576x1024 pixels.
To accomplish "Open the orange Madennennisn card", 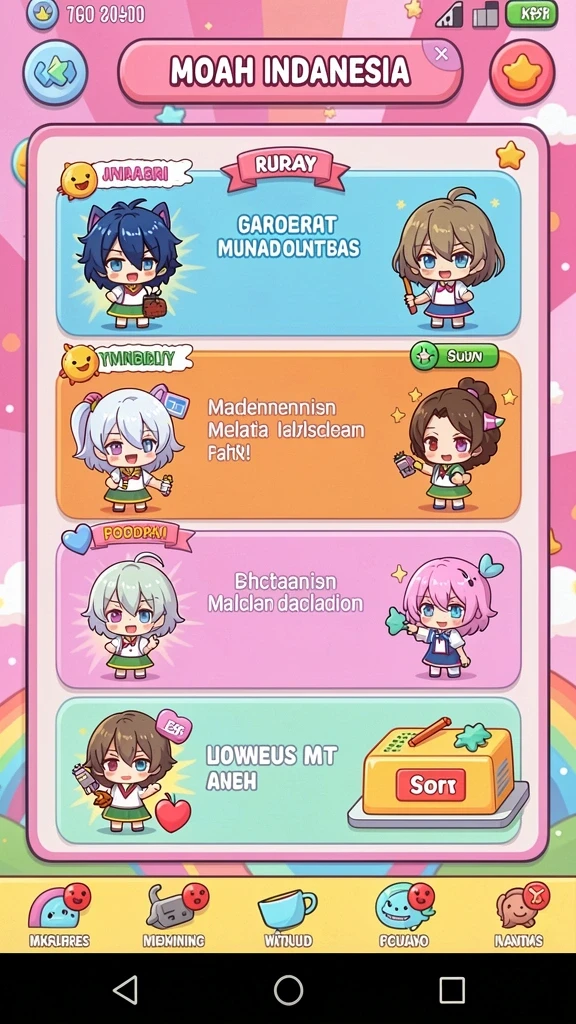I will (x=288, y=435).
